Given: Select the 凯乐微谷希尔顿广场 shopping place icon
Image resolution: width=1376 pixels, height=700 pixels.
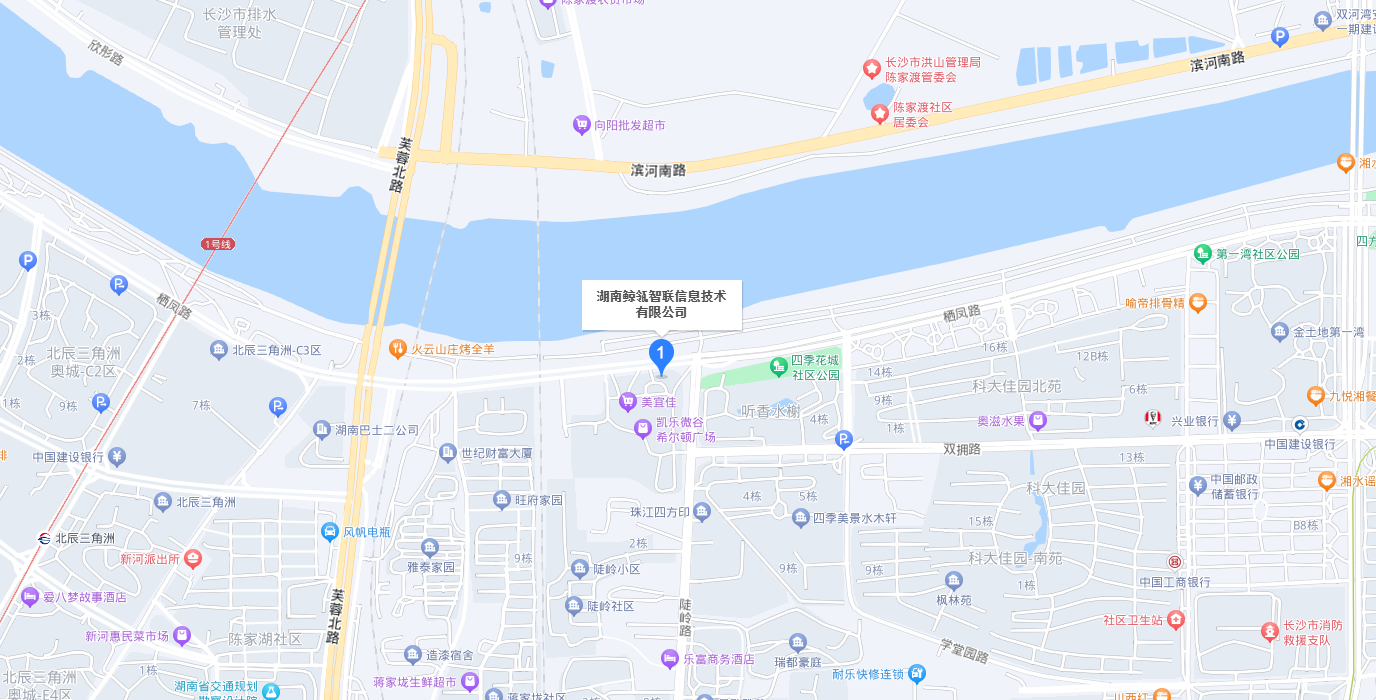Looking at the screenshot, I should pyautogui.click(x=644, y=429).
